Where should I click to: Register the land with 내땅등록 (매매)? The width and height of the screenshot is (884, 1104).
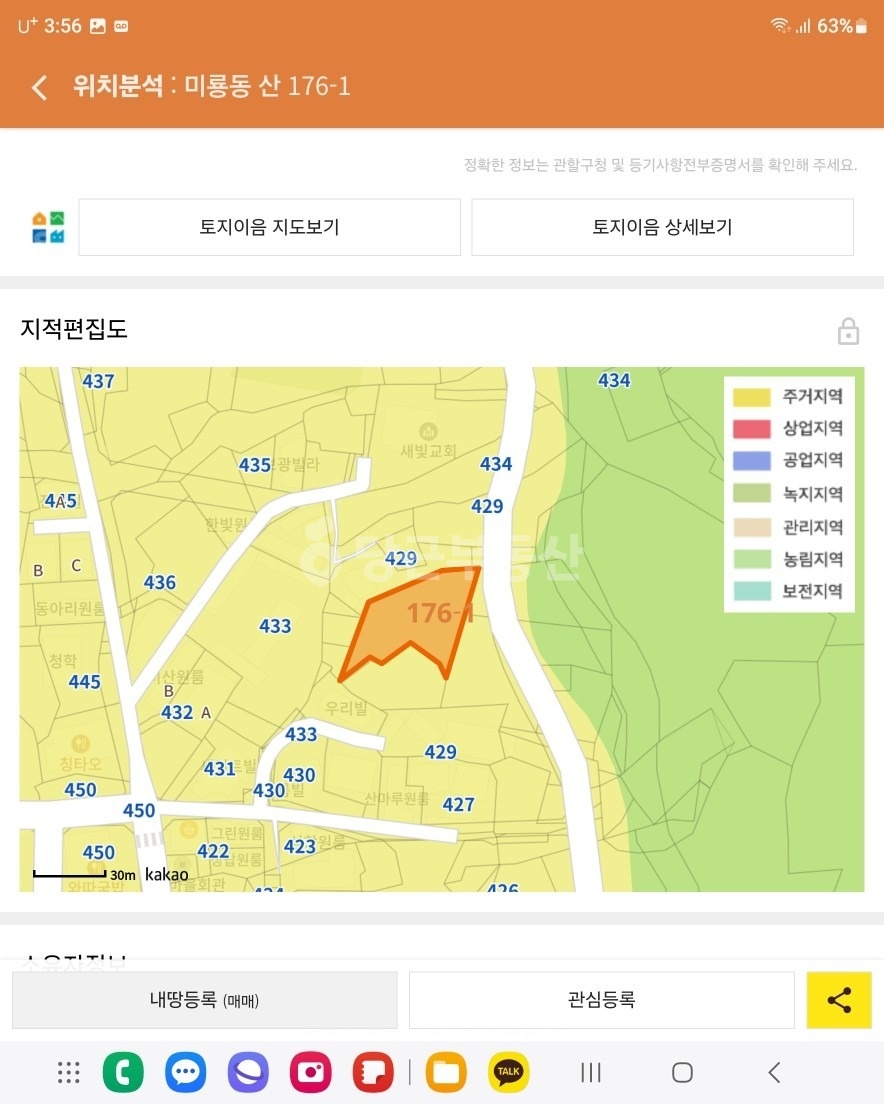(205, 999)
